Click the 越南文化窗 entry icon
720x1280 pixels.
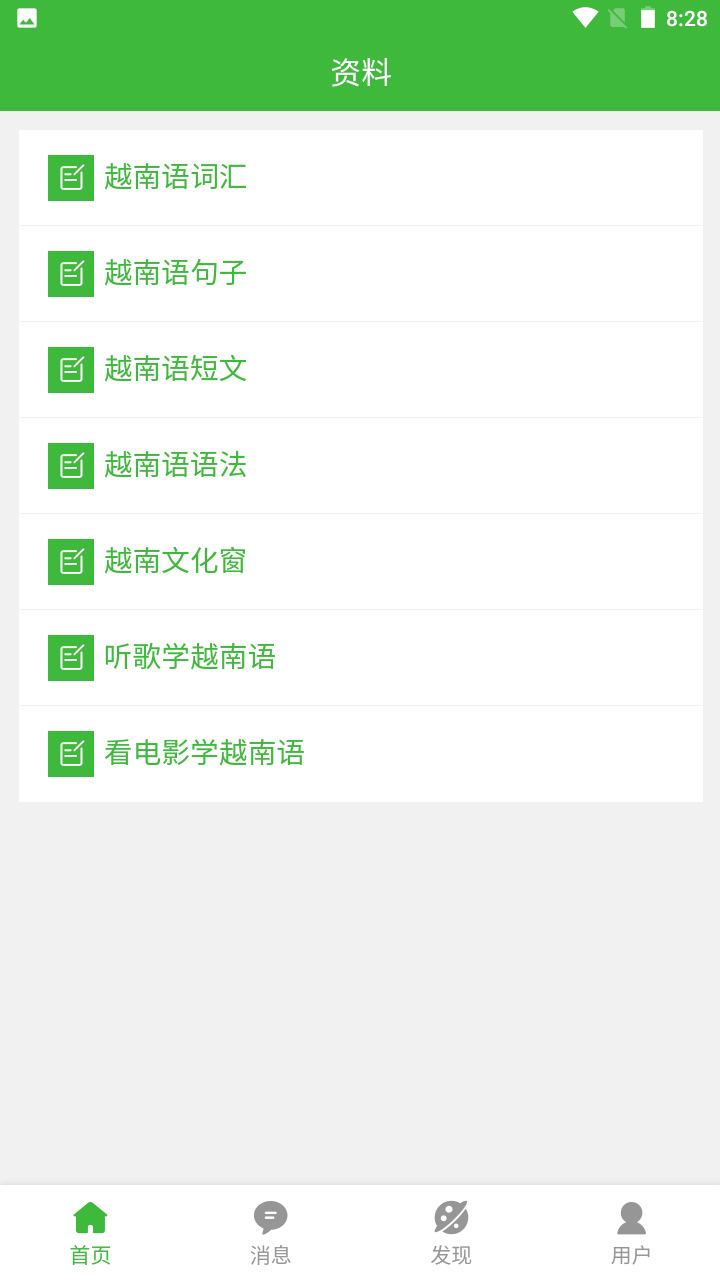click(70, 561)
